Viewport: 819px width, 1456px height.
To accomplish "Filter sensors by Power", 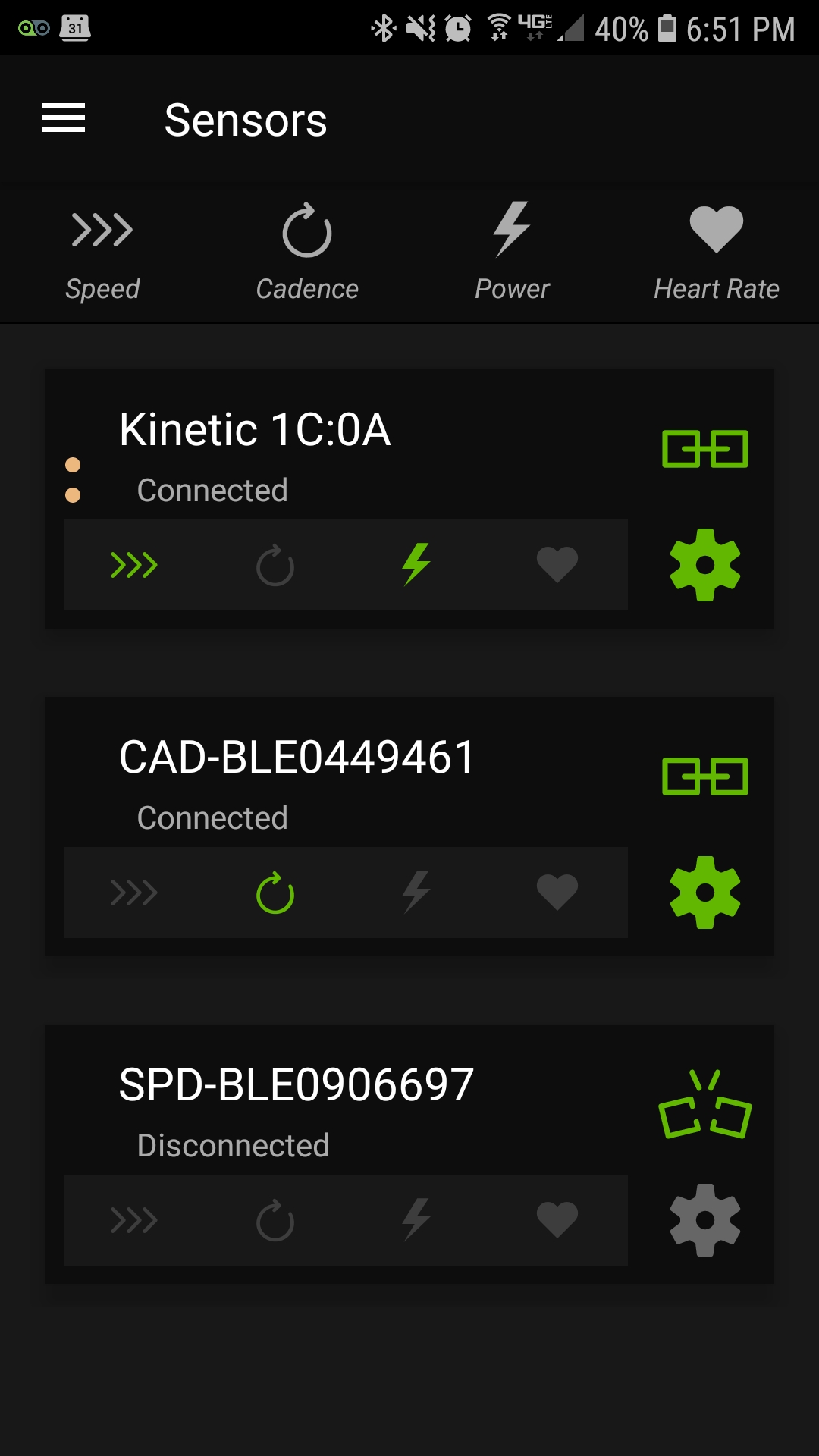I will 512,250.
